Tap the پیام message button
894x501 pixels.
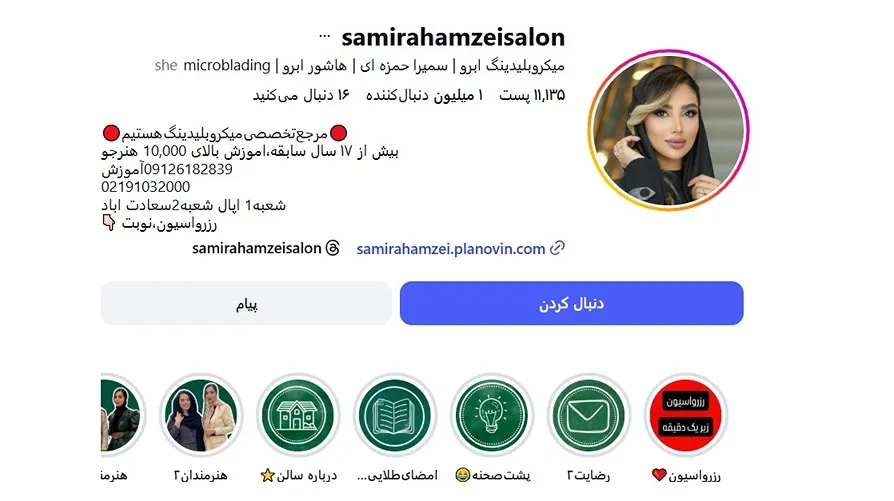click(246, 303)
